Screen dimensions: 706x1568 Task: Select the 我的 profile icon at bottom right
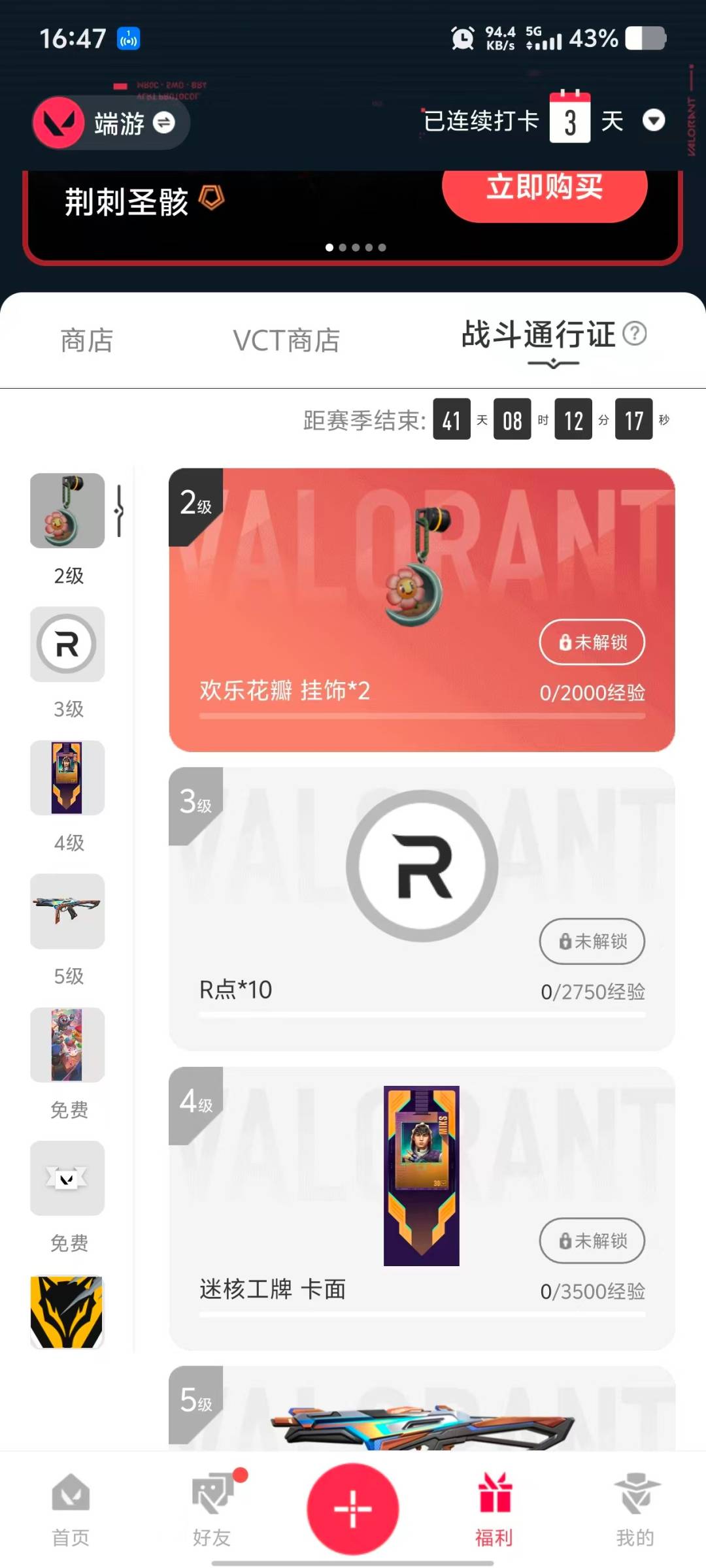point(635,1503)
